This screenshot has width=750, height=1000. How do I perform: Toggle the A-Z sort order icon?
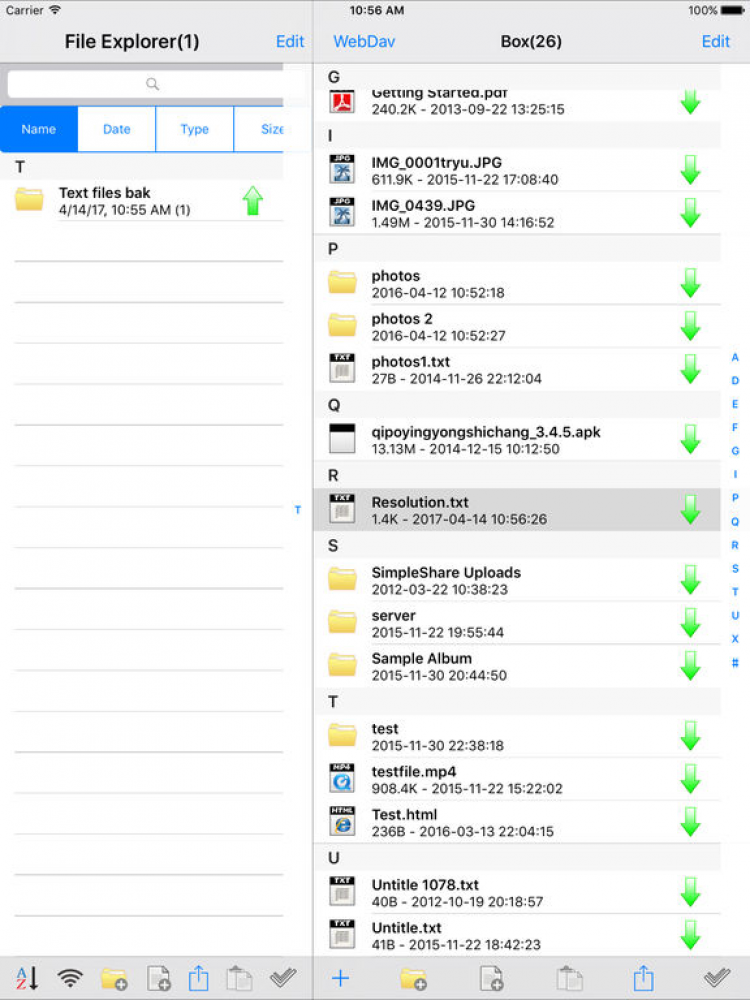pyautogui.click(x=27, y=977)
